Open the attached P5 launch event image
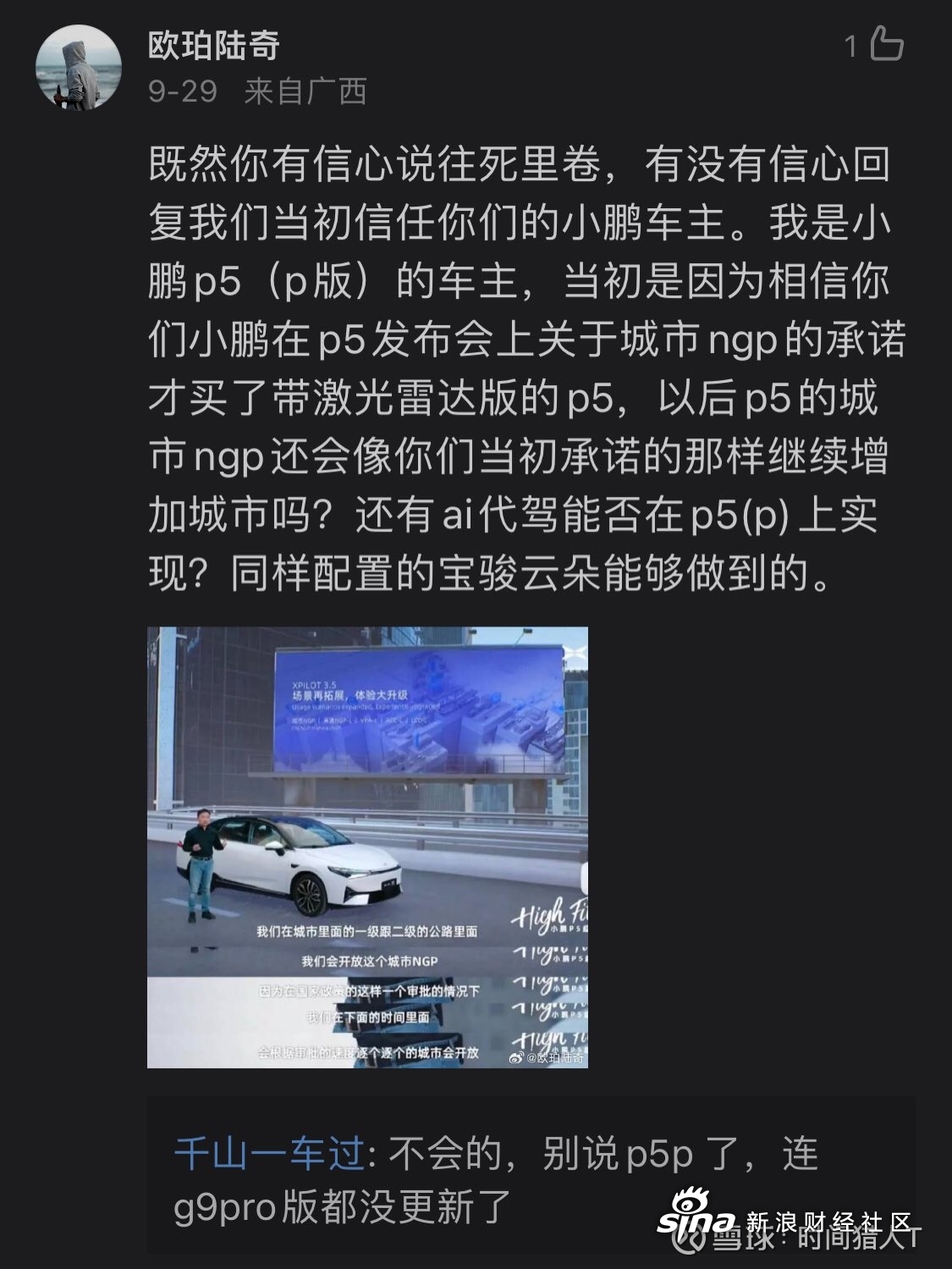 point(367,847)
